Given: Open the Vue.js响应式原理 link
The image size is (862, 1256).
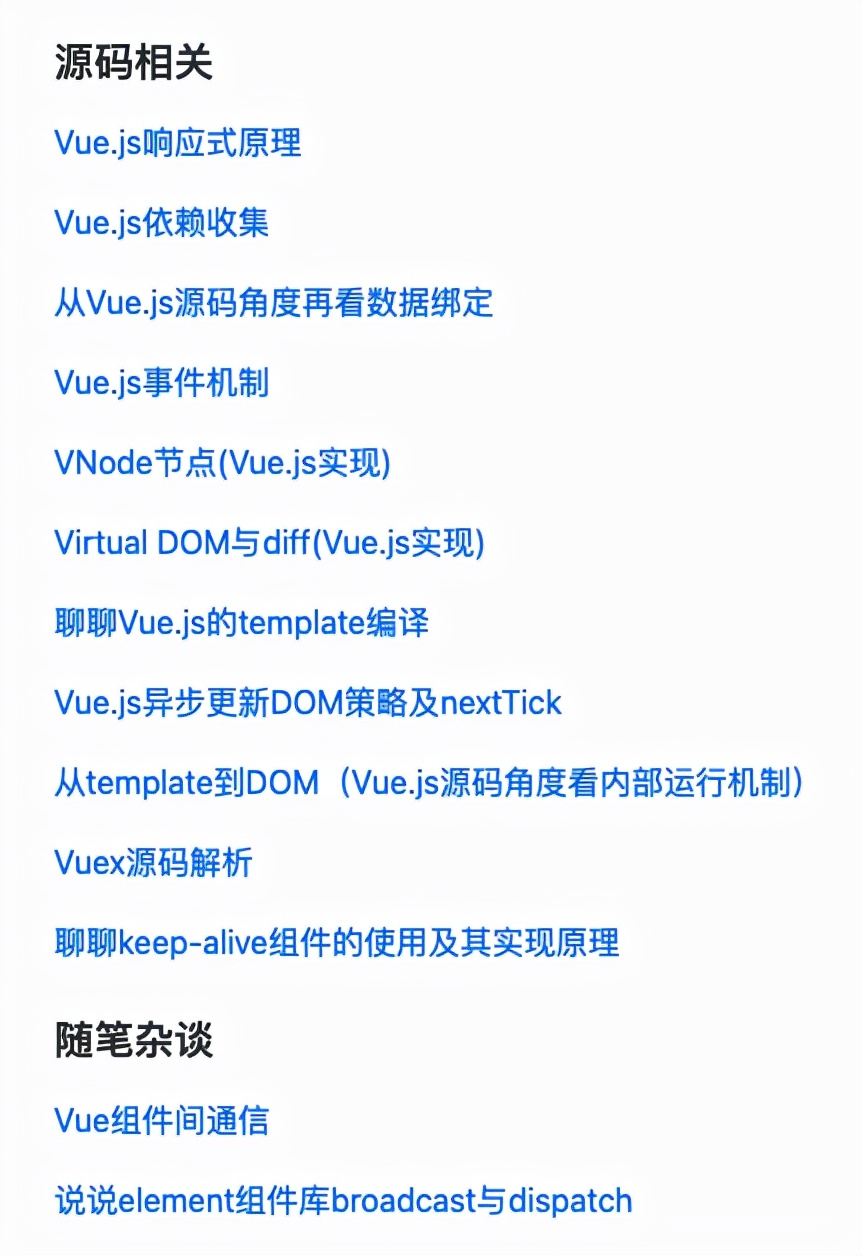Looking at the screenshot, I should click(x=177, y=143).
